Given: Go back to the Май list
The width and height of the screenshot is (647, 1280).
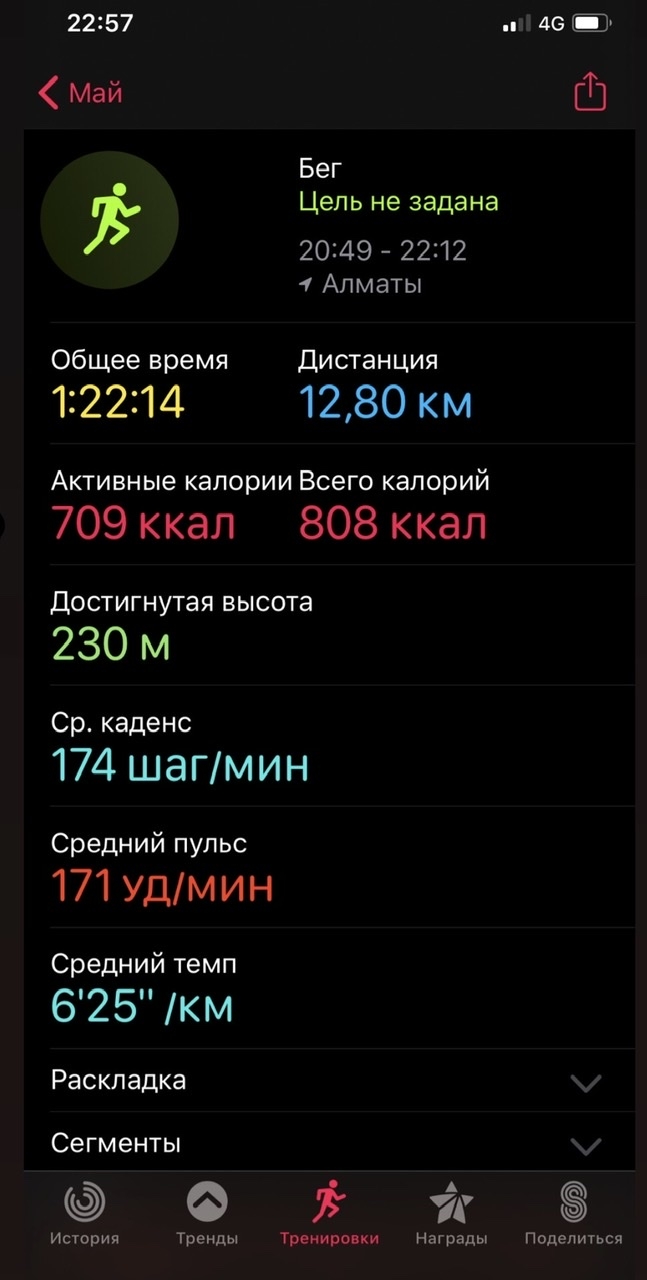Looking at the screenshot, I should 80,93.
